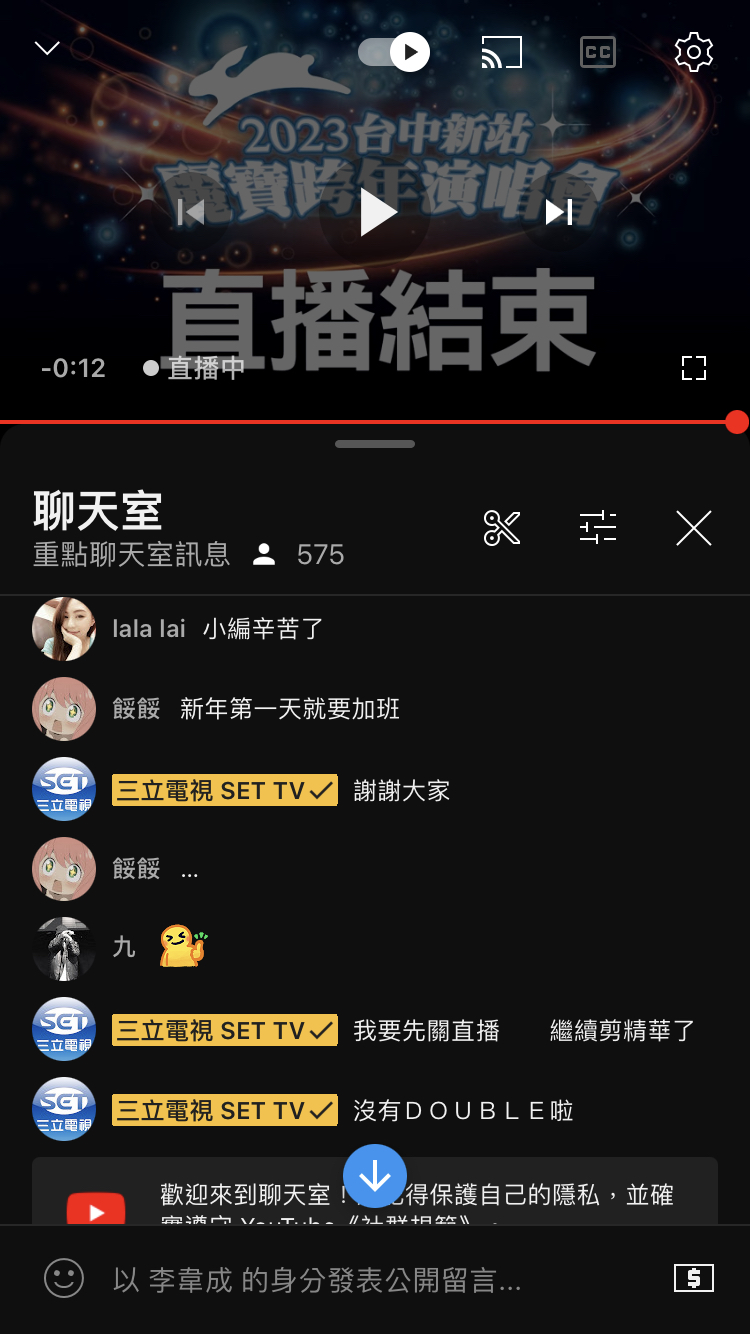The width and height of the screenshot is (750, 1334).
Task: Open lala lai's profile avatar
Action: coord(64,629)
